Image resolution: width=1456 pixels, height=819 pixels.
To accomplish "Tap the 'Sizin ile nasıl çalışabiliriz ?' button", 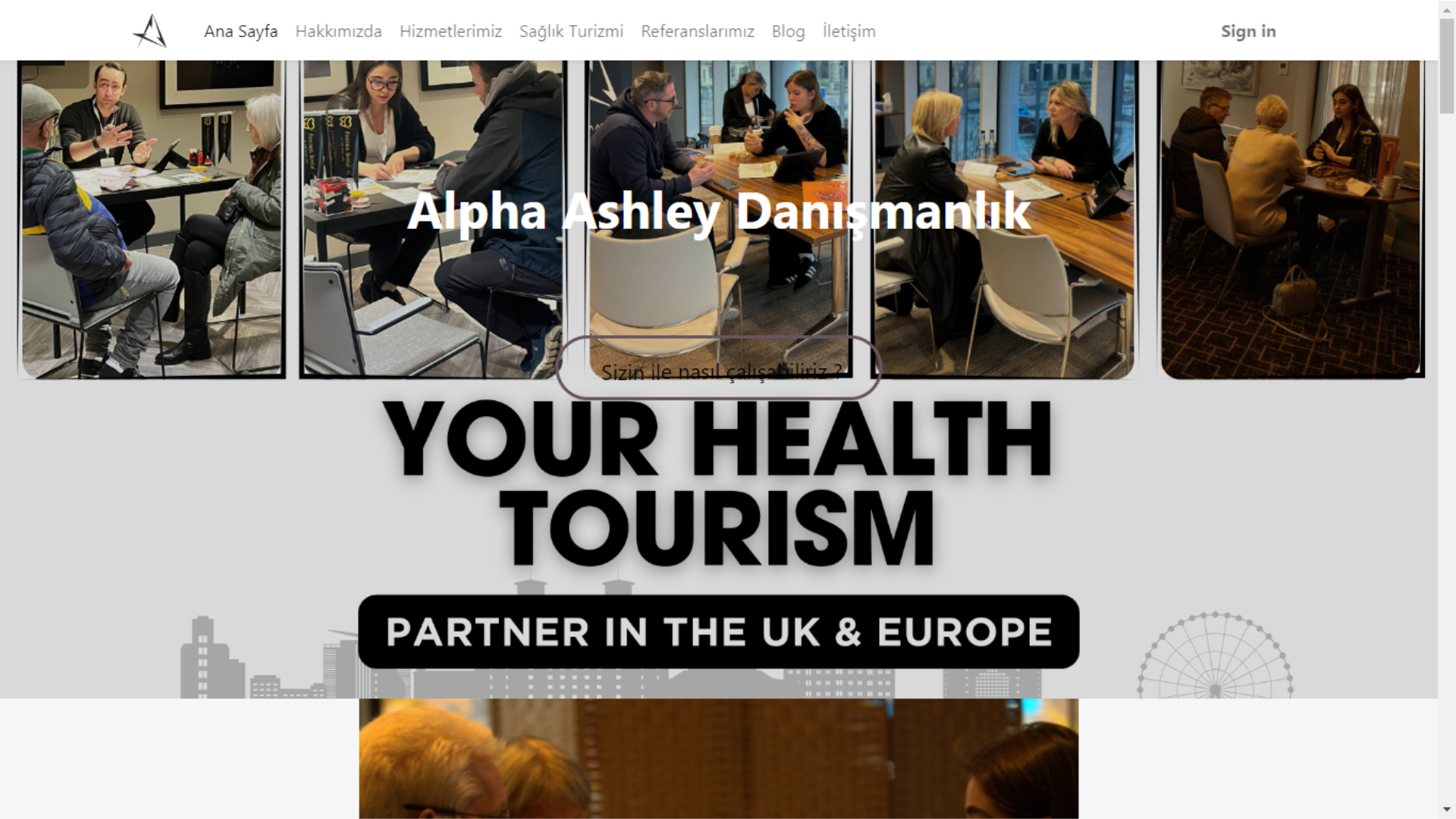I will (x=718, y=369).
